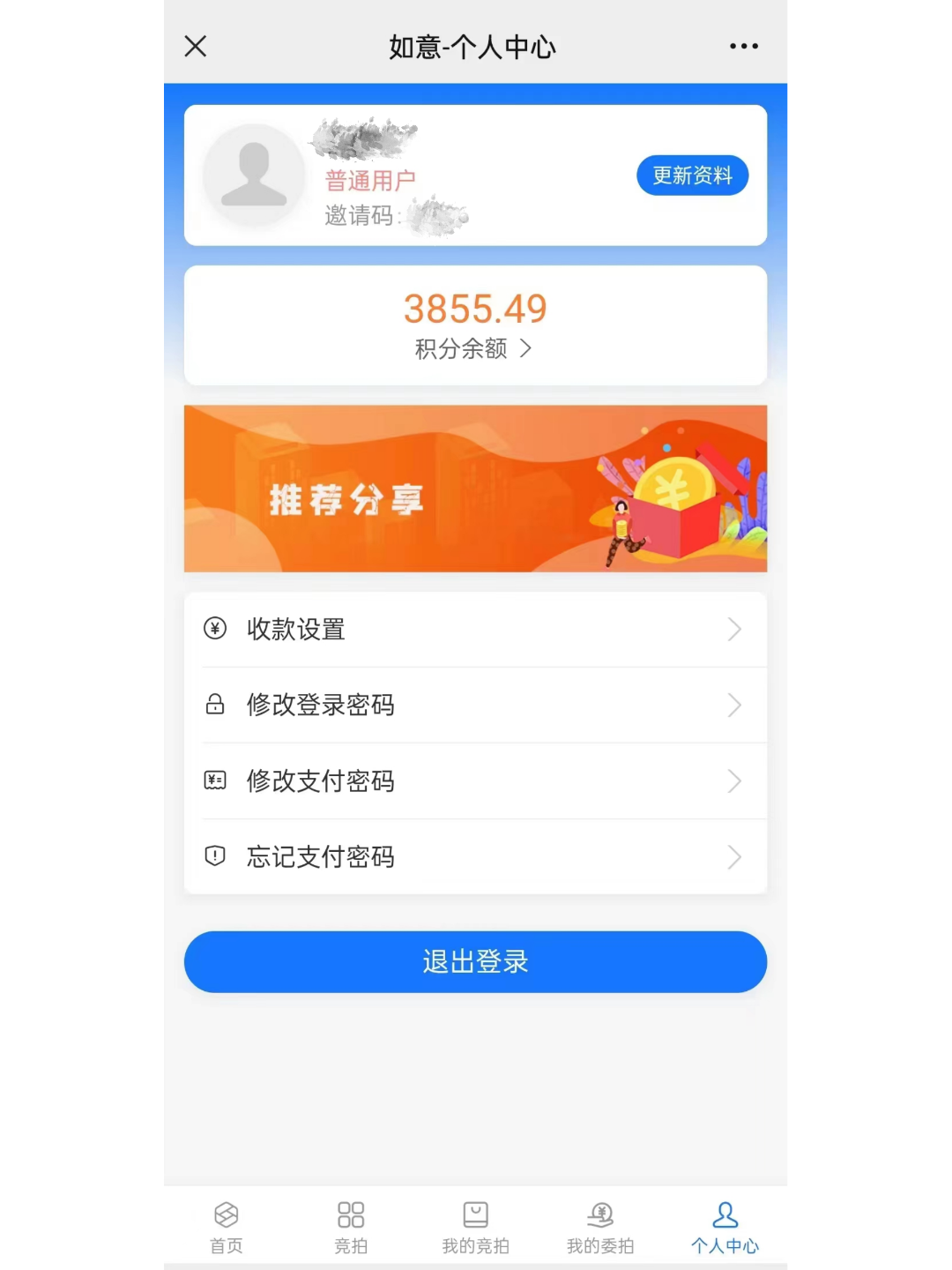Switch to the 竞拍 tab
Viewport: 952px width, 1270px height.
coord(351,1227)
